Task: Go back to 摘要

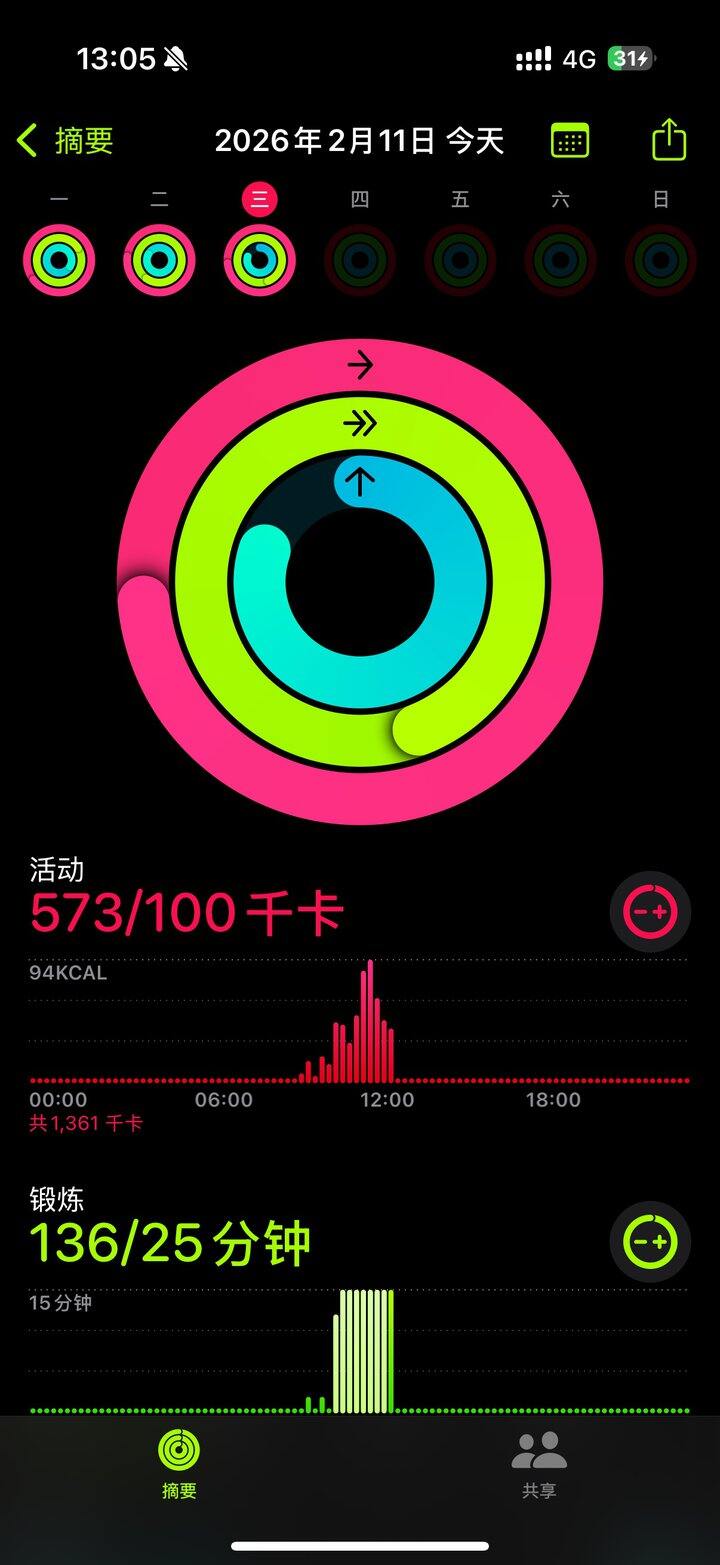Action: tap(66, 141)
